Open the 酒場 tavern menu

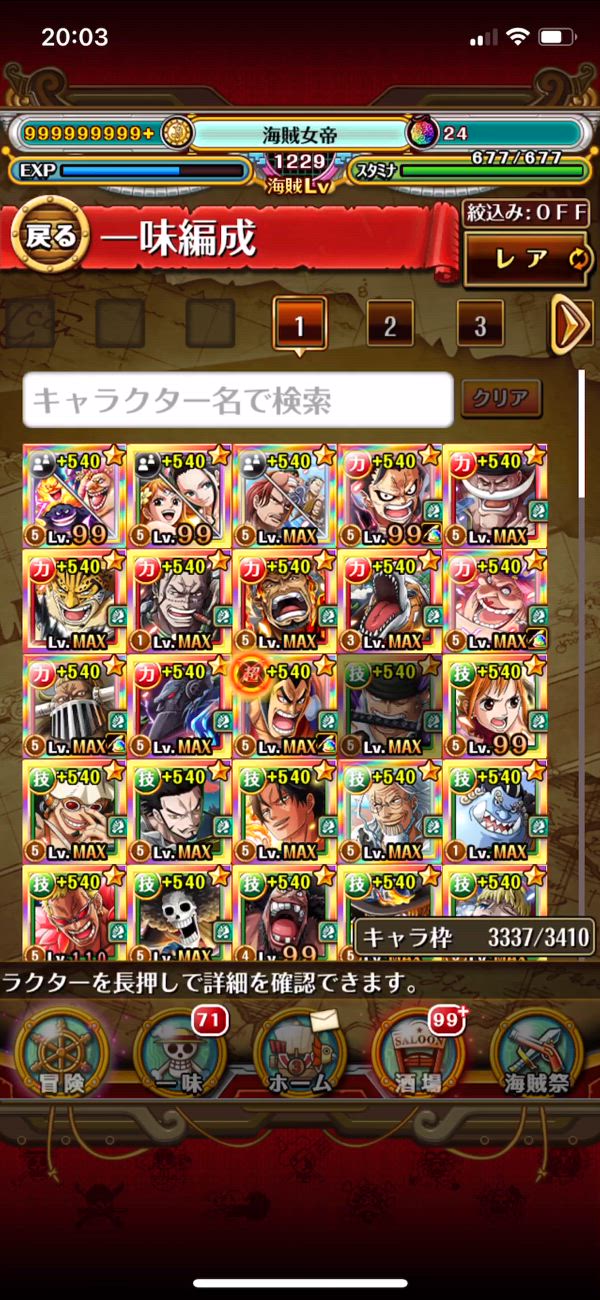pos(418,1052)
